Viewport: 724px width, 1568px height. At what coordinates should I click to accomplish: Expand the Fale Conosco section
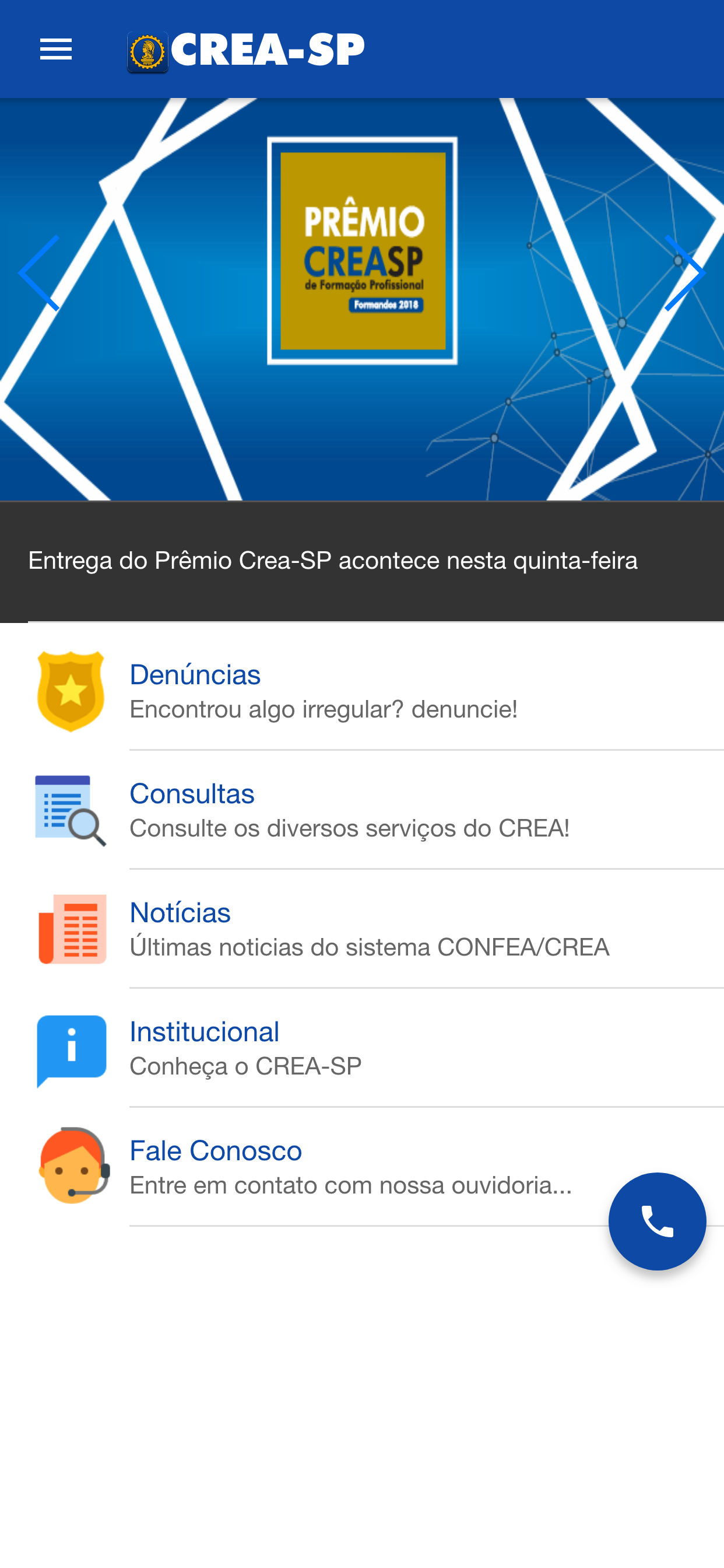pos(215,1150)
